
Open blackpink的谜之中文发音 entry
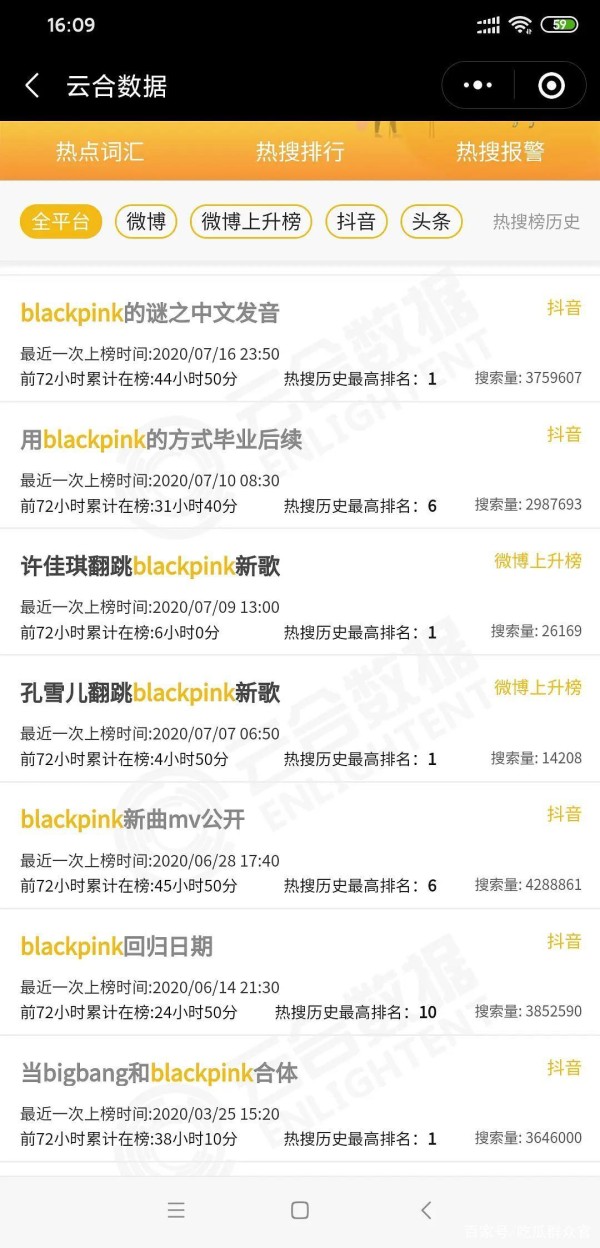point(150,313)
